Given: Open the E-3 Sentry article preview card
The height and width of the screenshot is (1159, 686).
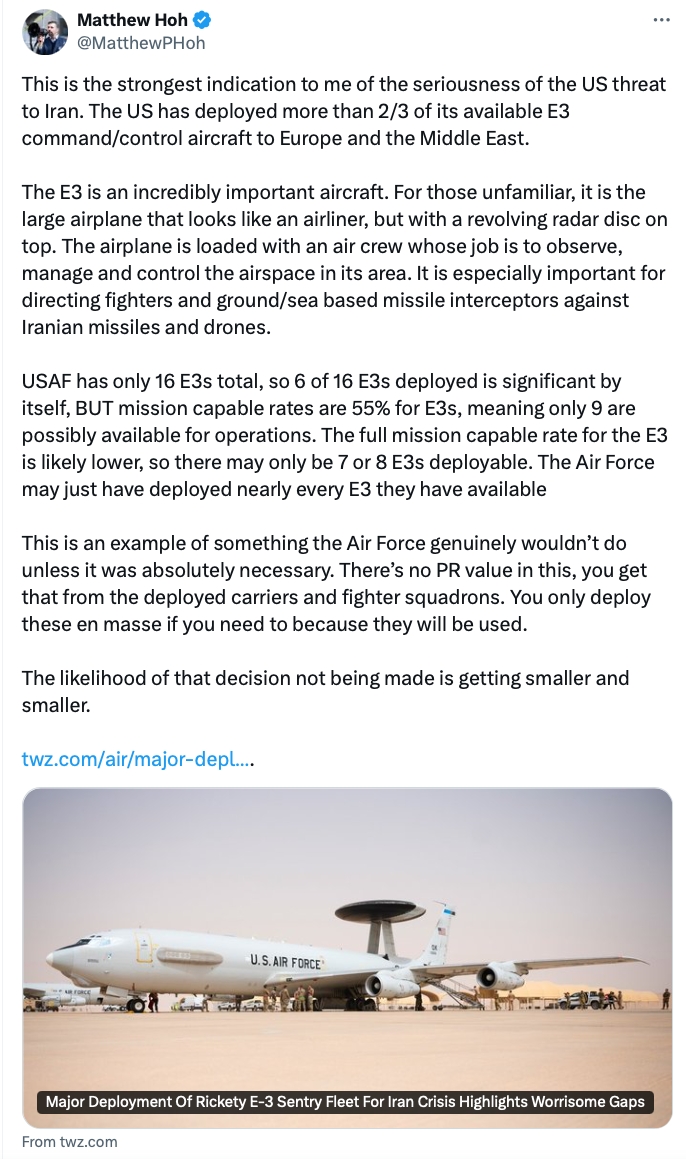Looking at the screenshot, I should click(x=346, y=950).
